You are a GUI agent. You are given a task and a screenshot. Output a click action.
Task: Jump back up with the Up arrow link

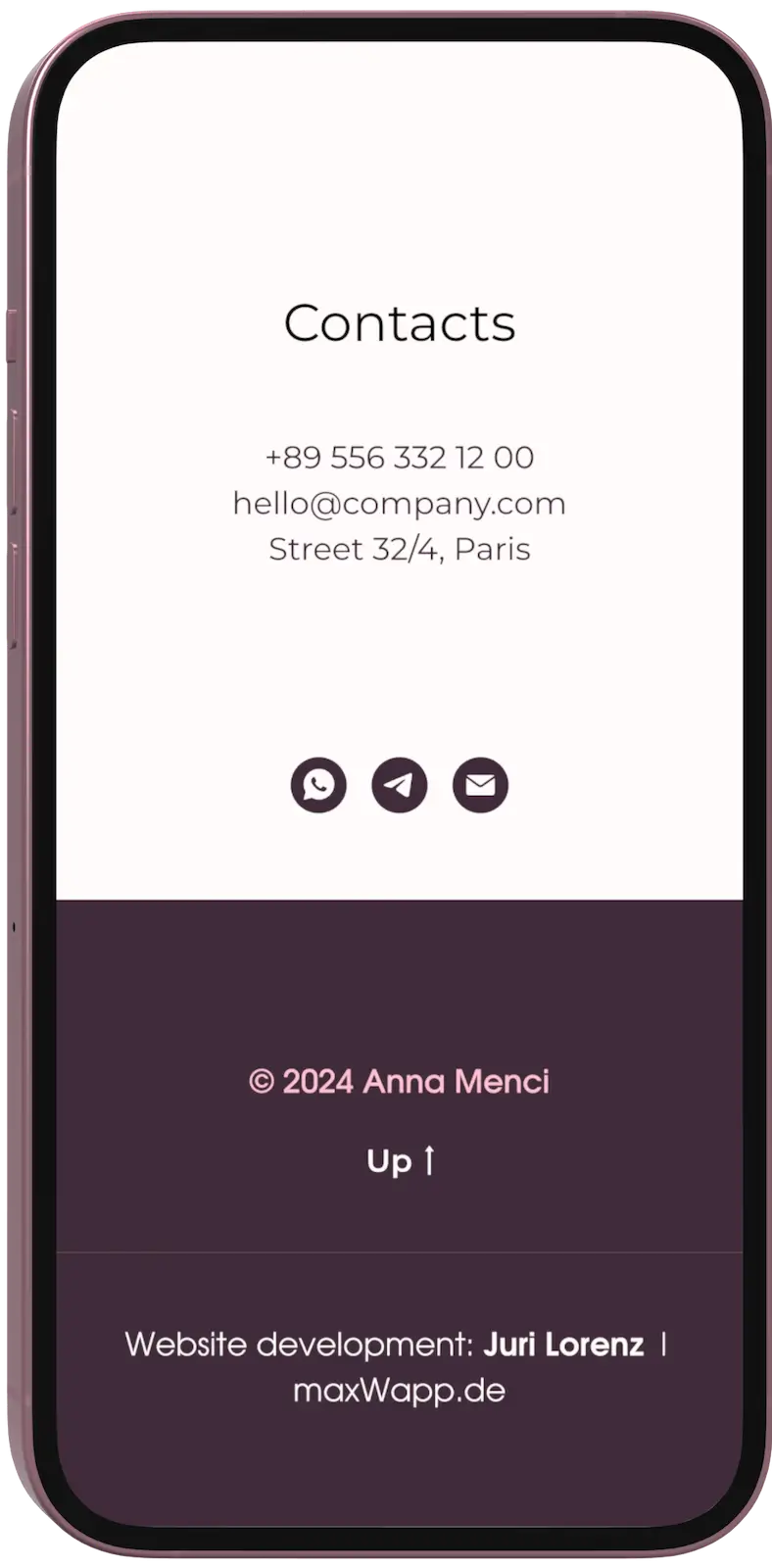(400, 1161)
